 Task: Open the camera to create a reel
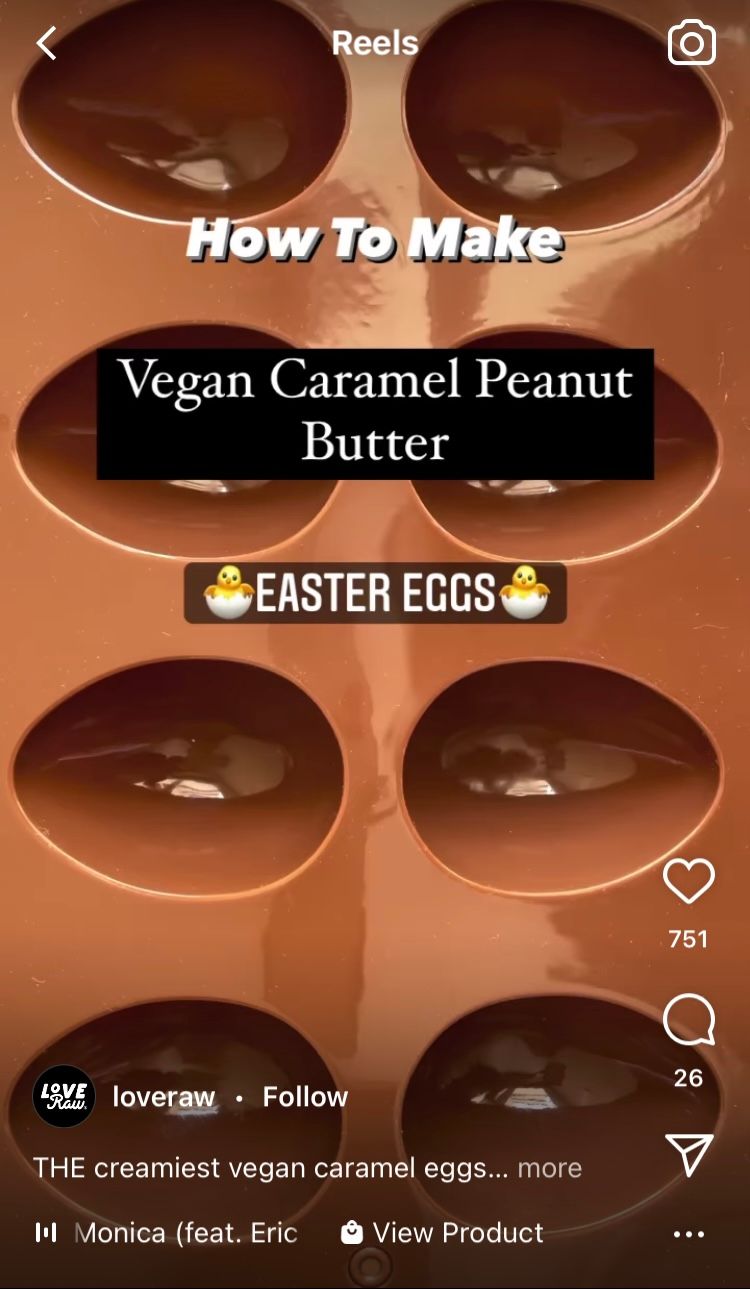[691, 43]
